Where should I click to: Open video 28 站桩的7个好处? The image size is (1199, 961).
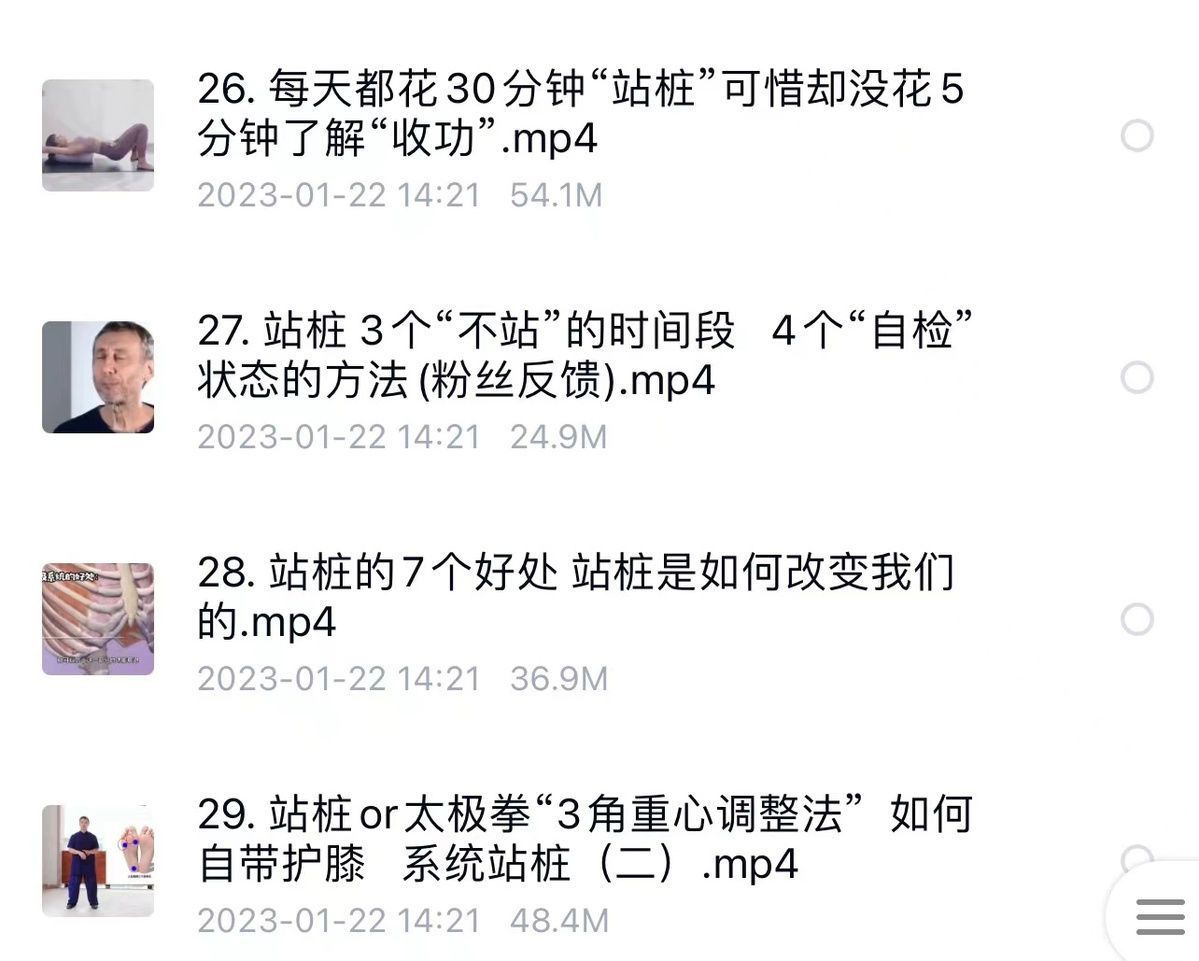coord(575,598)
